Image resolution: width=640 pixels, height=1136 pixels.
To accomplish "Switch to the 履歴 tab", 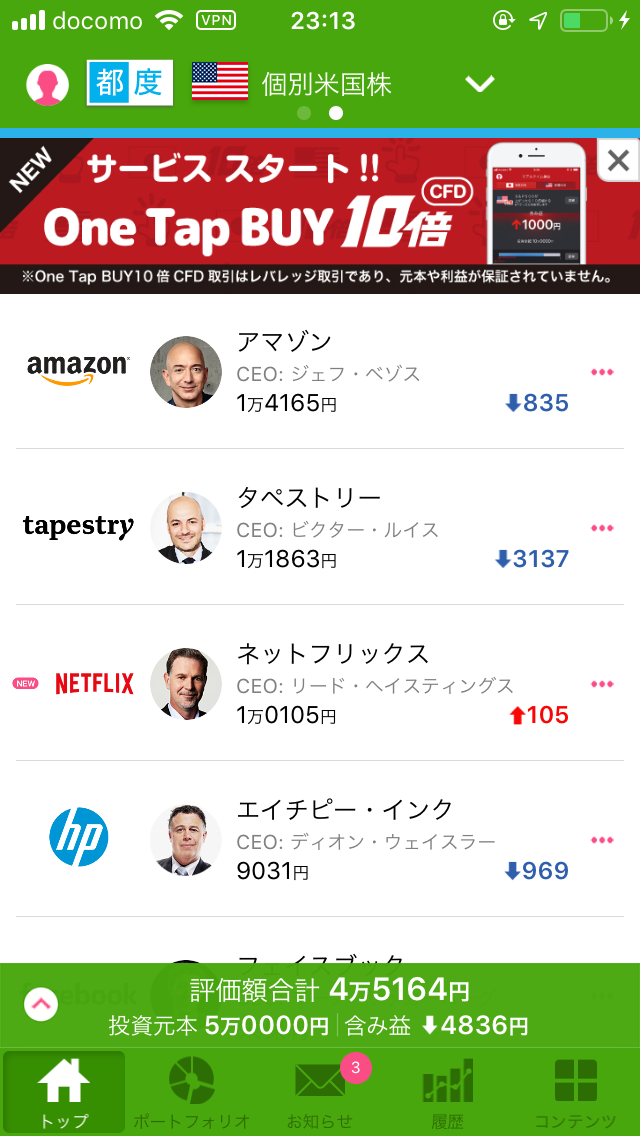I will click(448, 1092).
